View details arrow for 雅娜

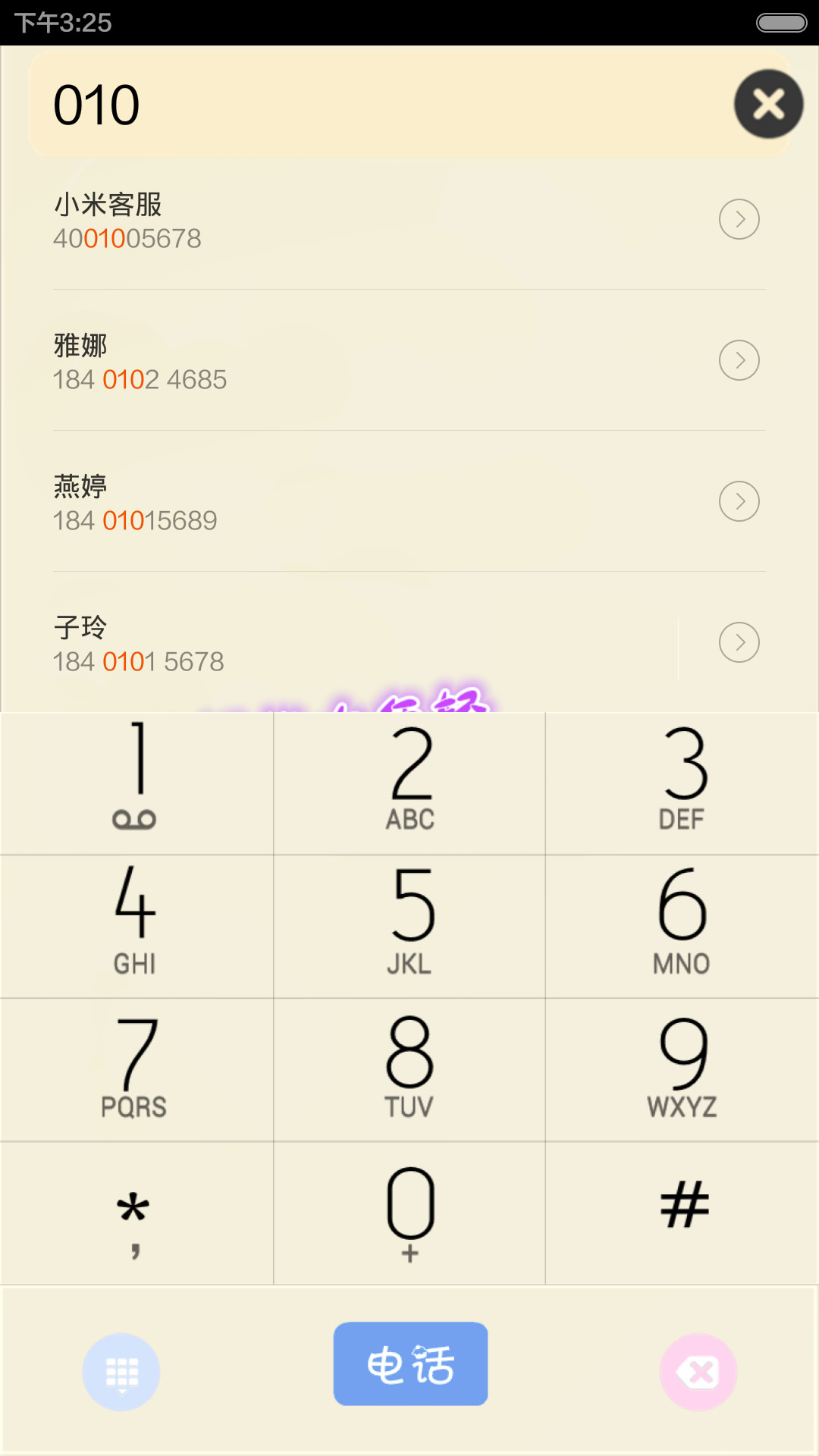(739, 360)
